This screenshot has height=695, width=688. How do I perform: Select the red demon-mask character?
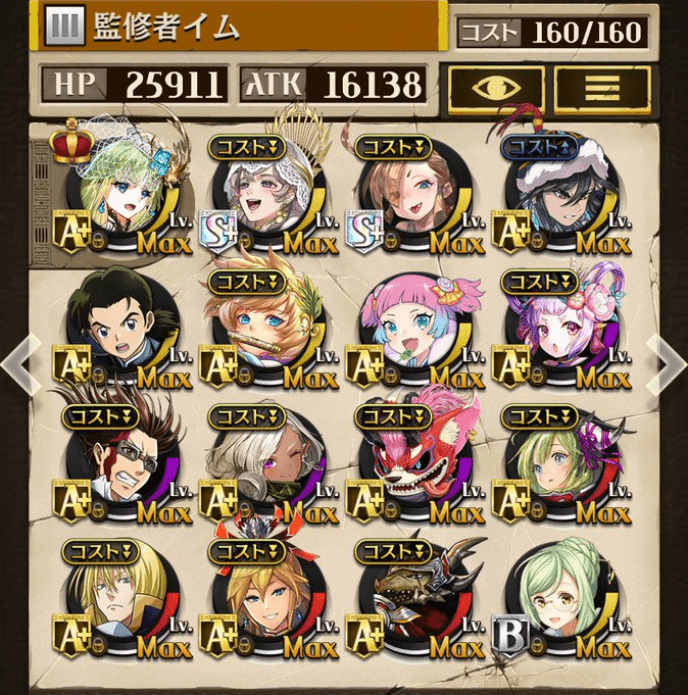[x=414, y=462]
